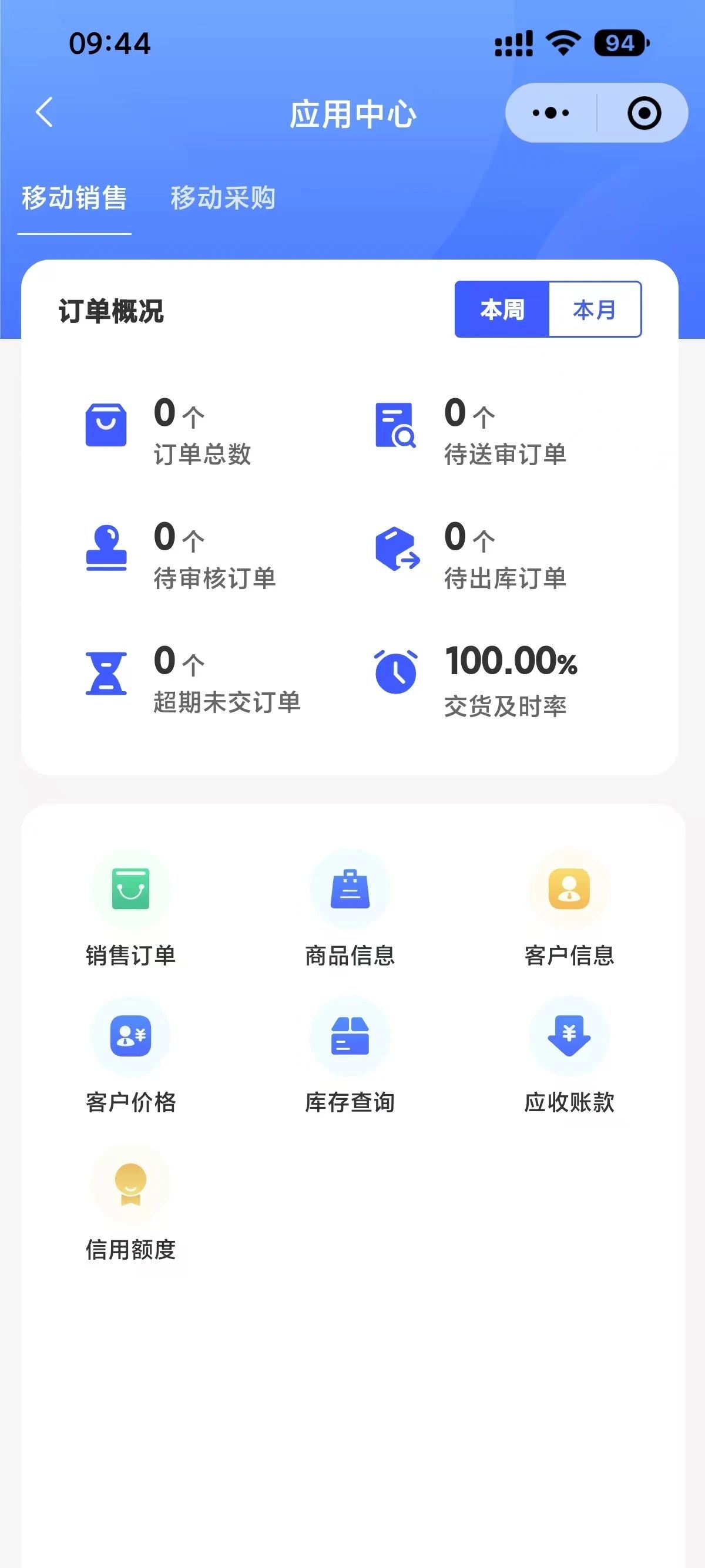Open 库存查询
This screenshot has width=705, height=1568.
(x=350, y=1055)
